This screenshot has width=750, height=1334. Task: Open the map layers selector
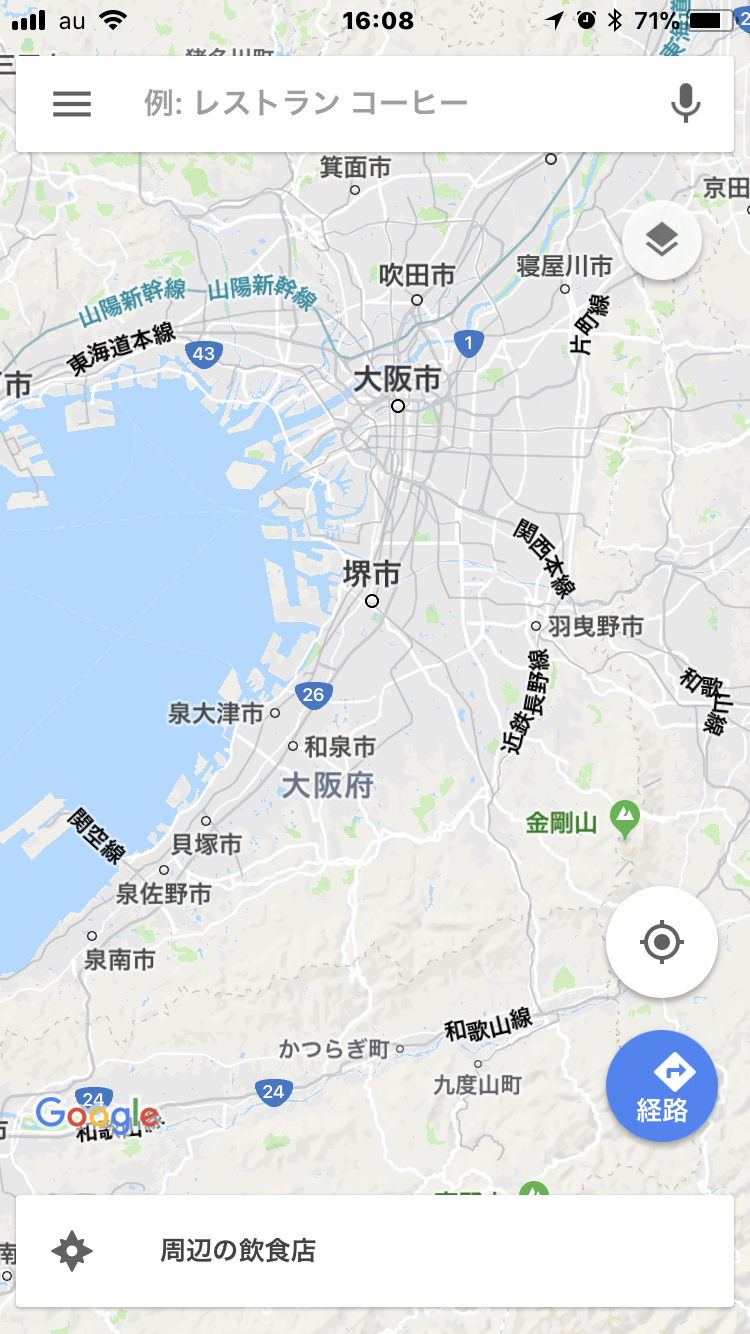(662, 241)
